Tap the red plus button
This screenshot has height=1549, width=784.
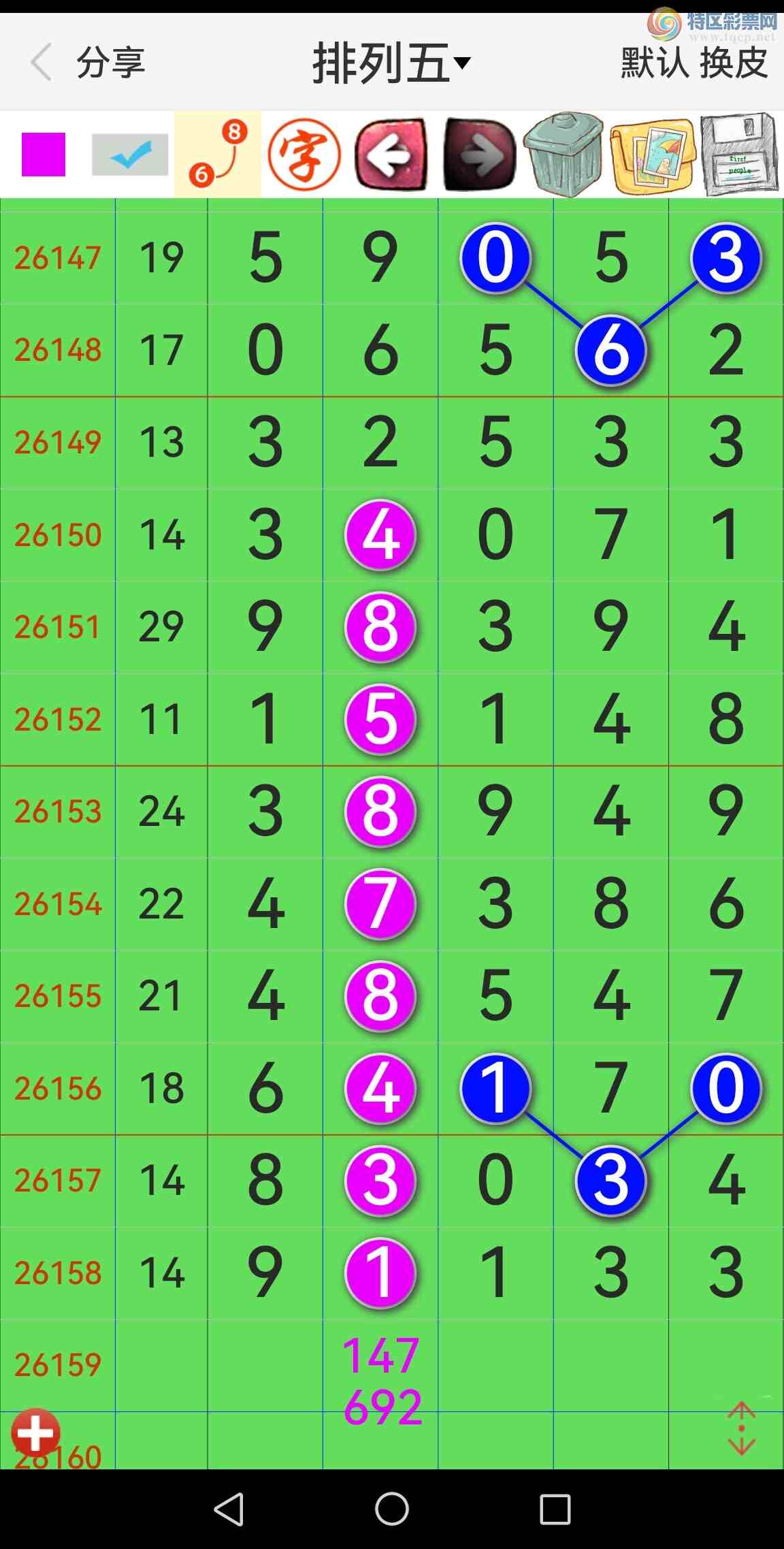[x=35, y=1433]
